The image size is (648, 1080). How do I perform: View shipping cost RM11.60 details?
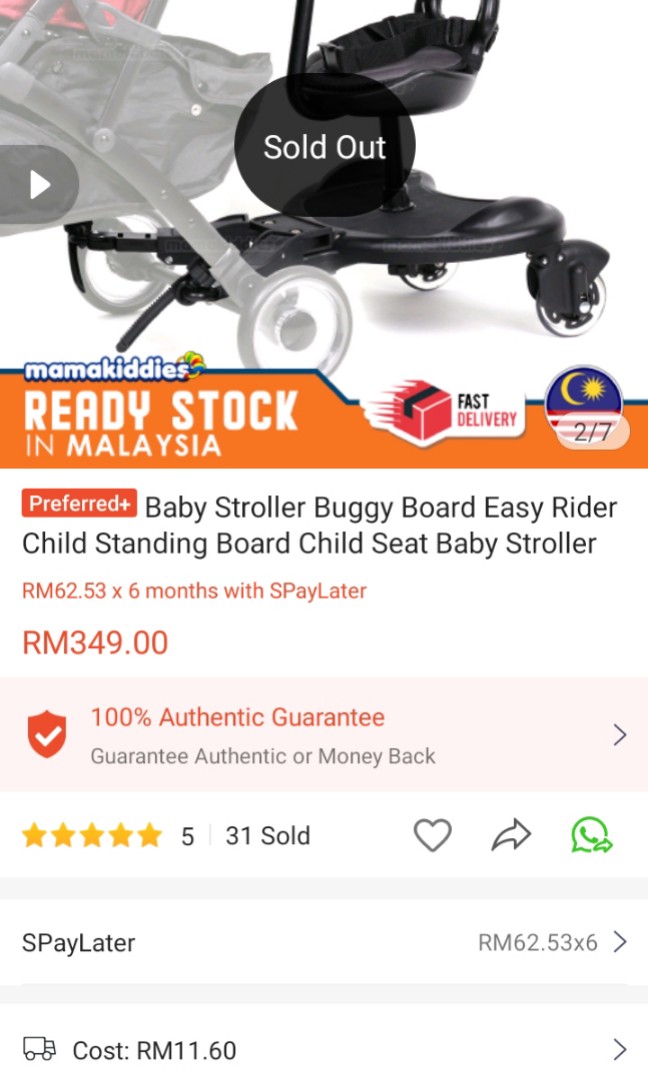[324, 1050]
